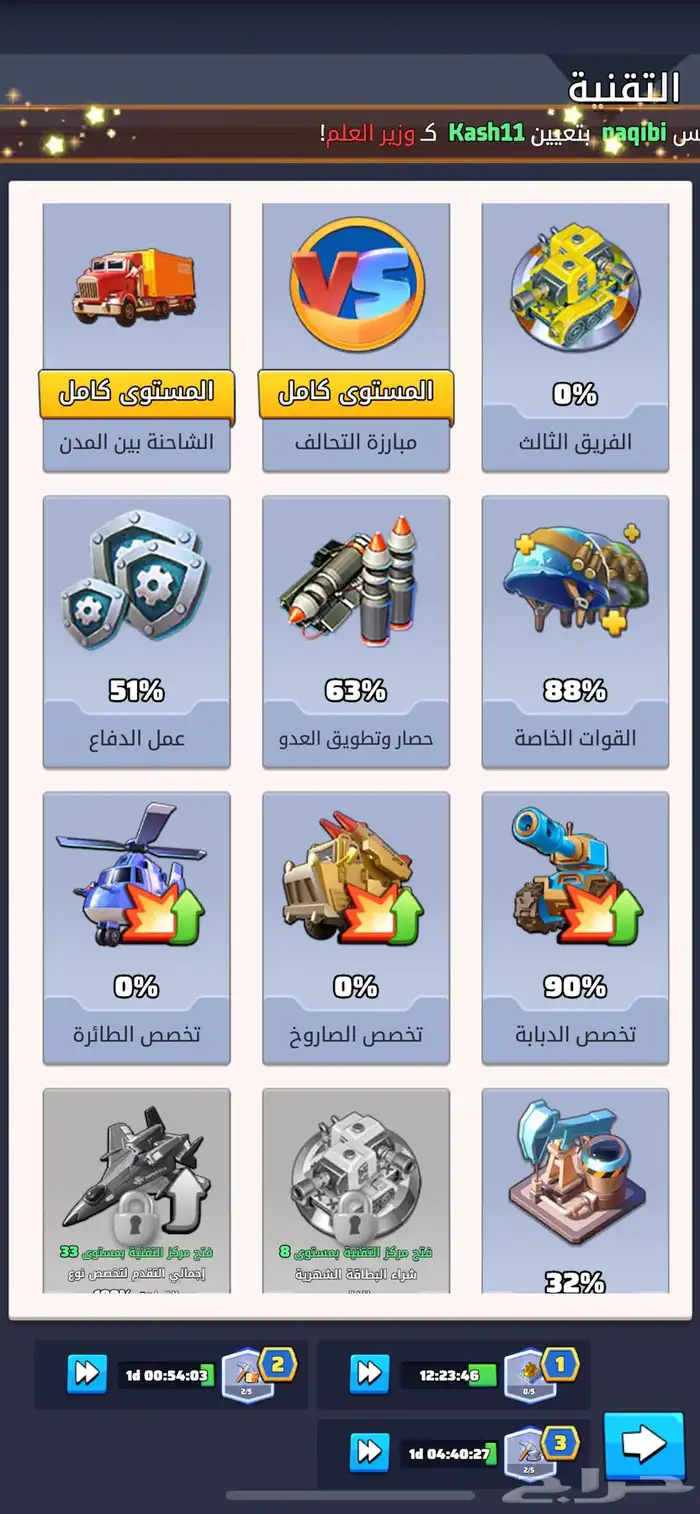Screen dimensions: 700x1514
Task: Tap the locked card requiring tech center level 8
Action: [x=356, y=1190]
